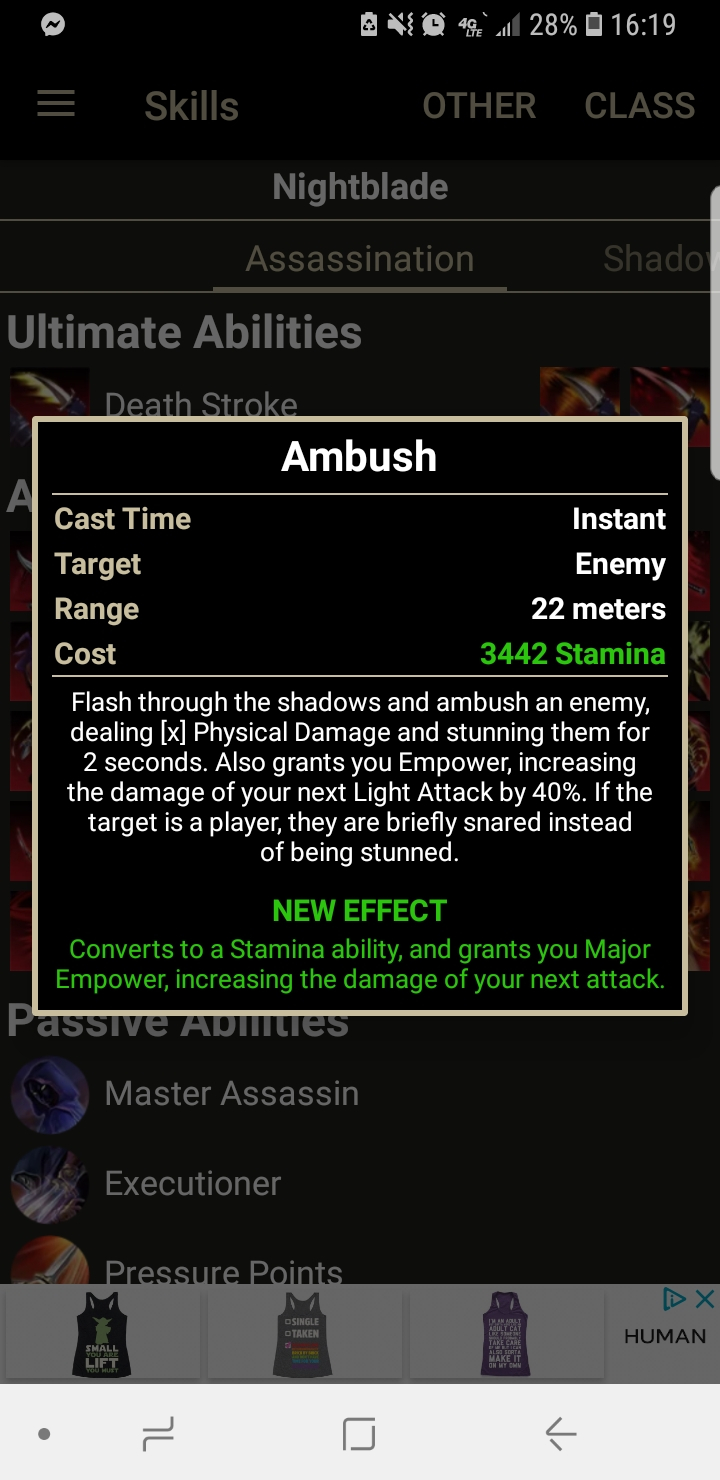Switch to the Shadow skill line tab

[x=660, y=259]
